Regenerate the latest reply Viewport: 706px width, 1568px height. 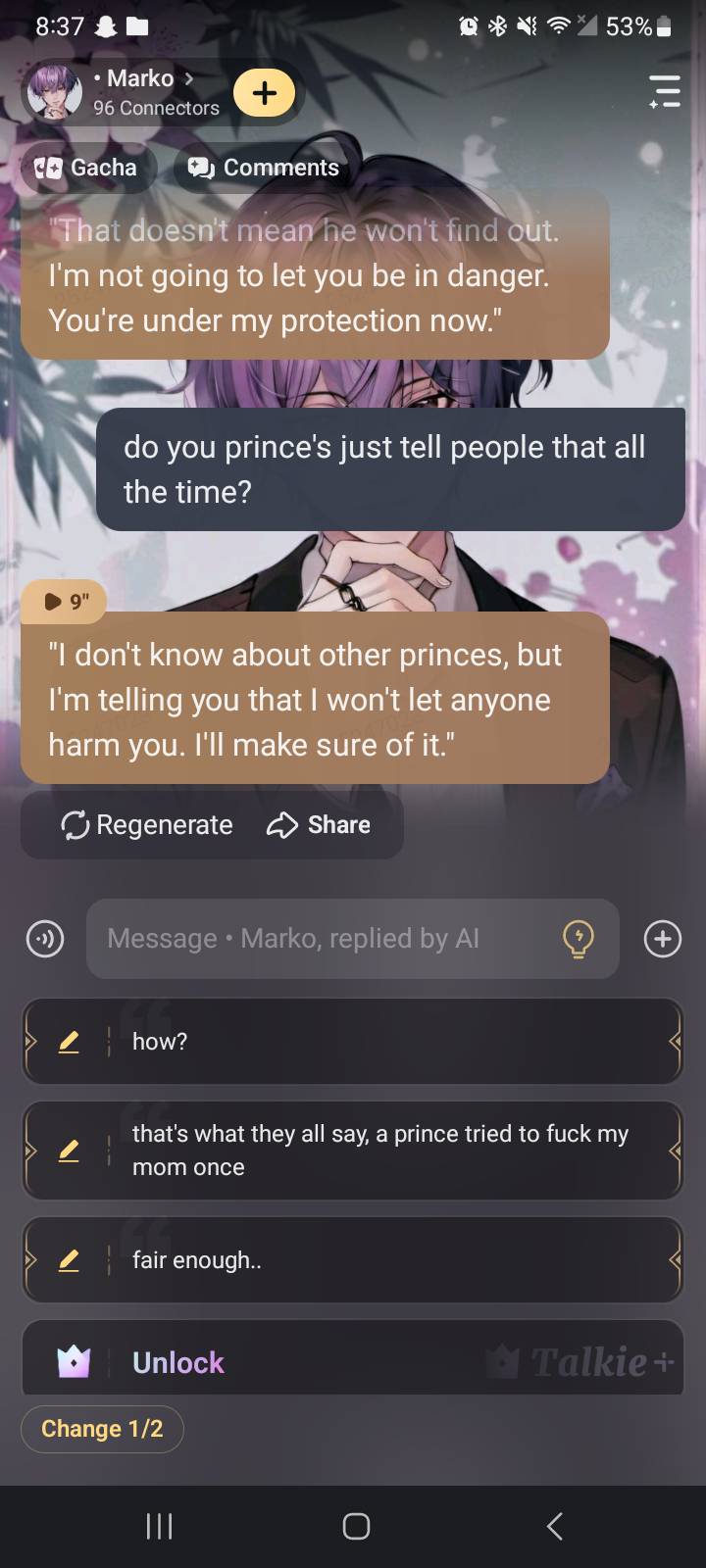[147, 825]
